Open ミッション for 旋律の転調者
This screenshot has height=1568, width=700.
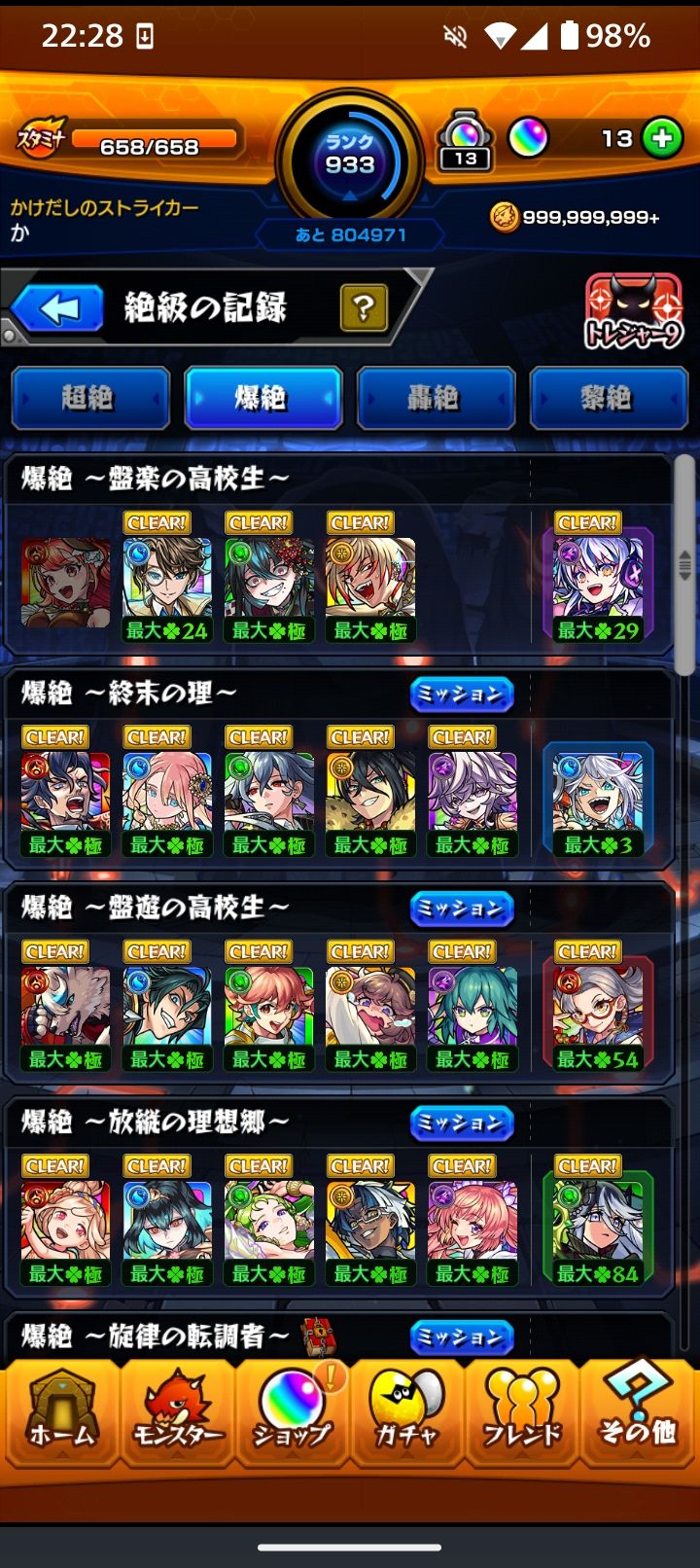[461, 1337]
